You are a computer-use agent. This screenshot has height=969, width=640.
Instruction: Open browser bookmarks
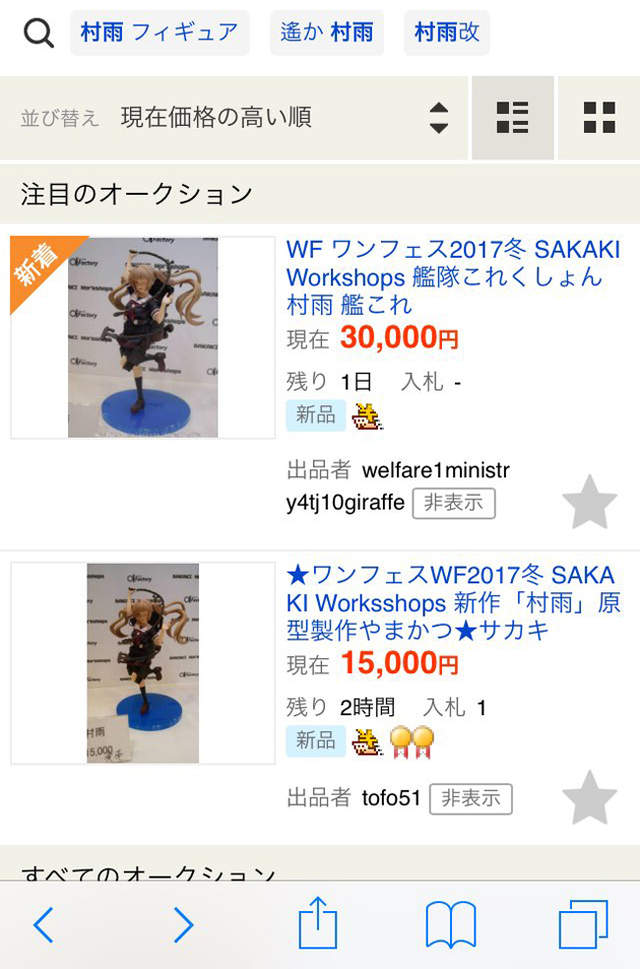tap(451, 925)
